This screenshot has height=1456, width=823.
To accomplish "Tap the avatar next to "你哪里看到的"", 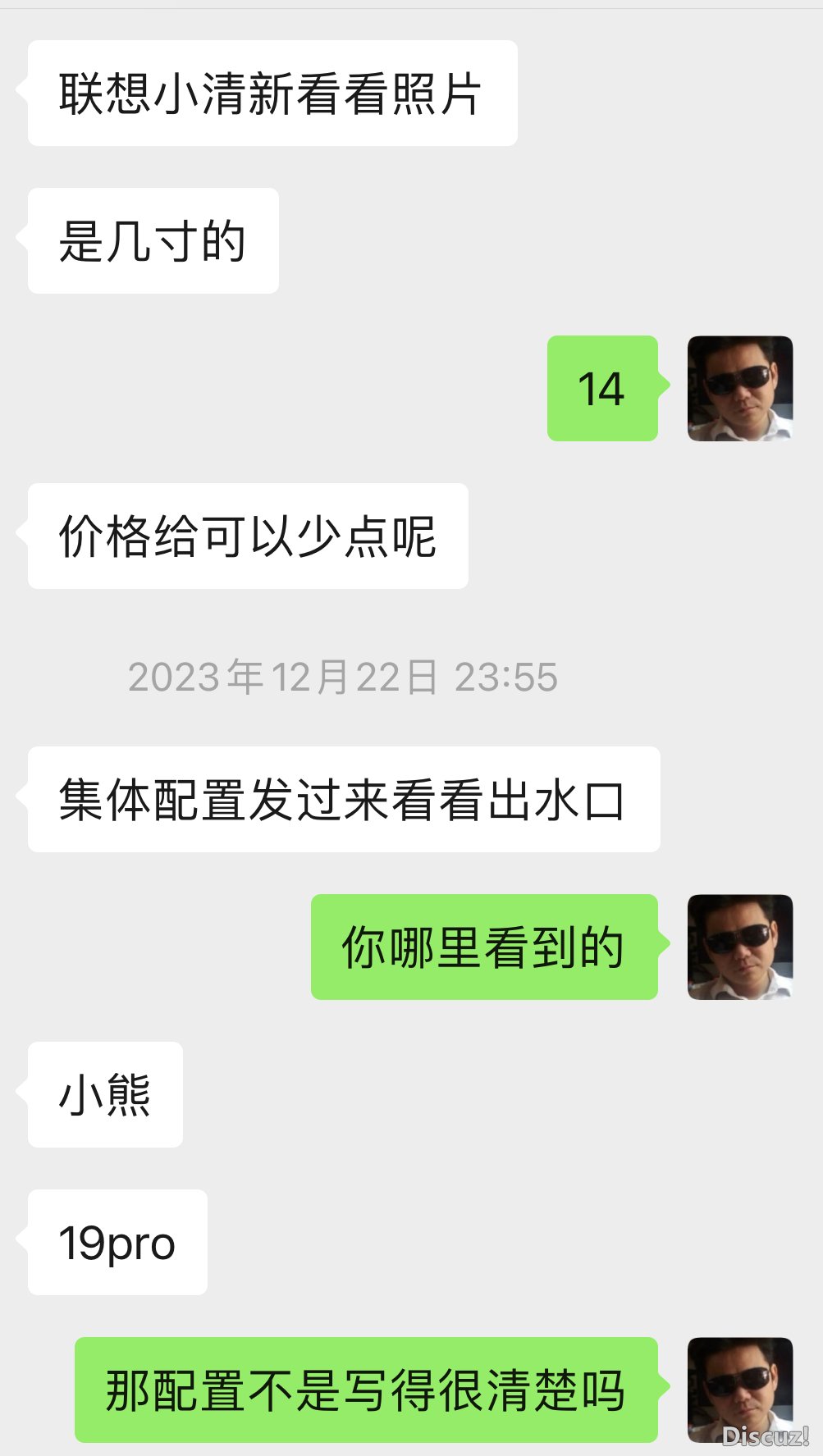I will 739,947.
